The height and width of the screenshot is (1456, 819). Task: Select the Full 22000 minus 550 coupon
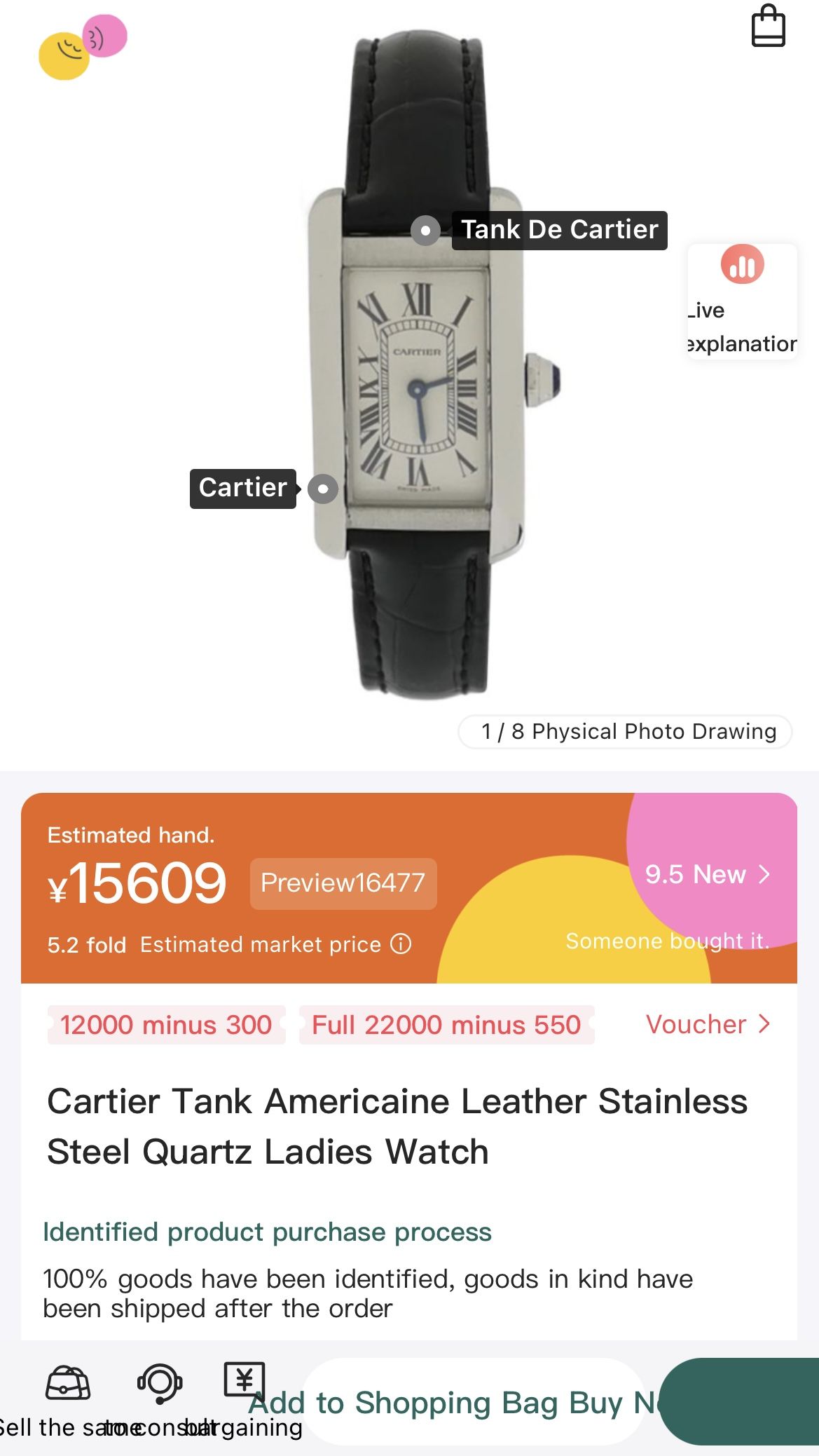pos(446,1025)
